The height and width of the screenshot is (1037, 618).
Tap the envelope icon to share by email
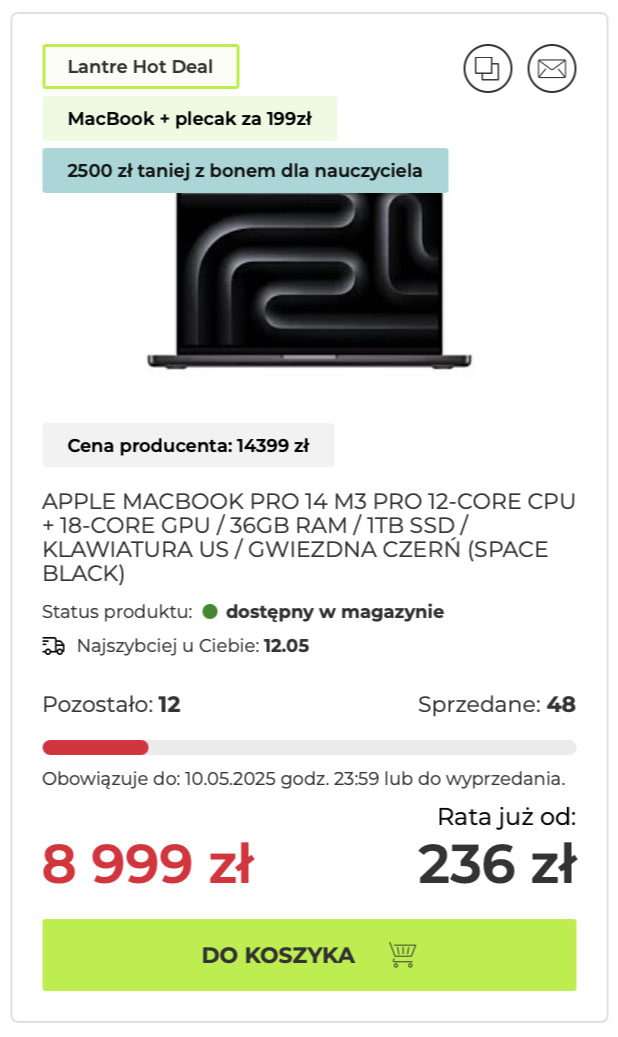[552, 69]
